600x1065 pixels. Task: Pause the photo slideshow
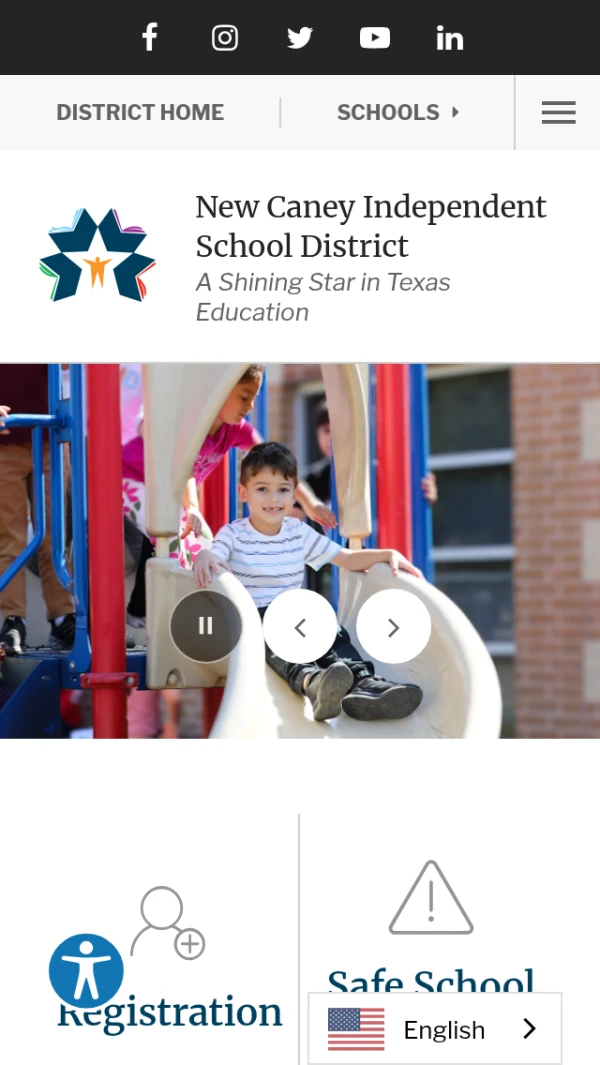206,626
